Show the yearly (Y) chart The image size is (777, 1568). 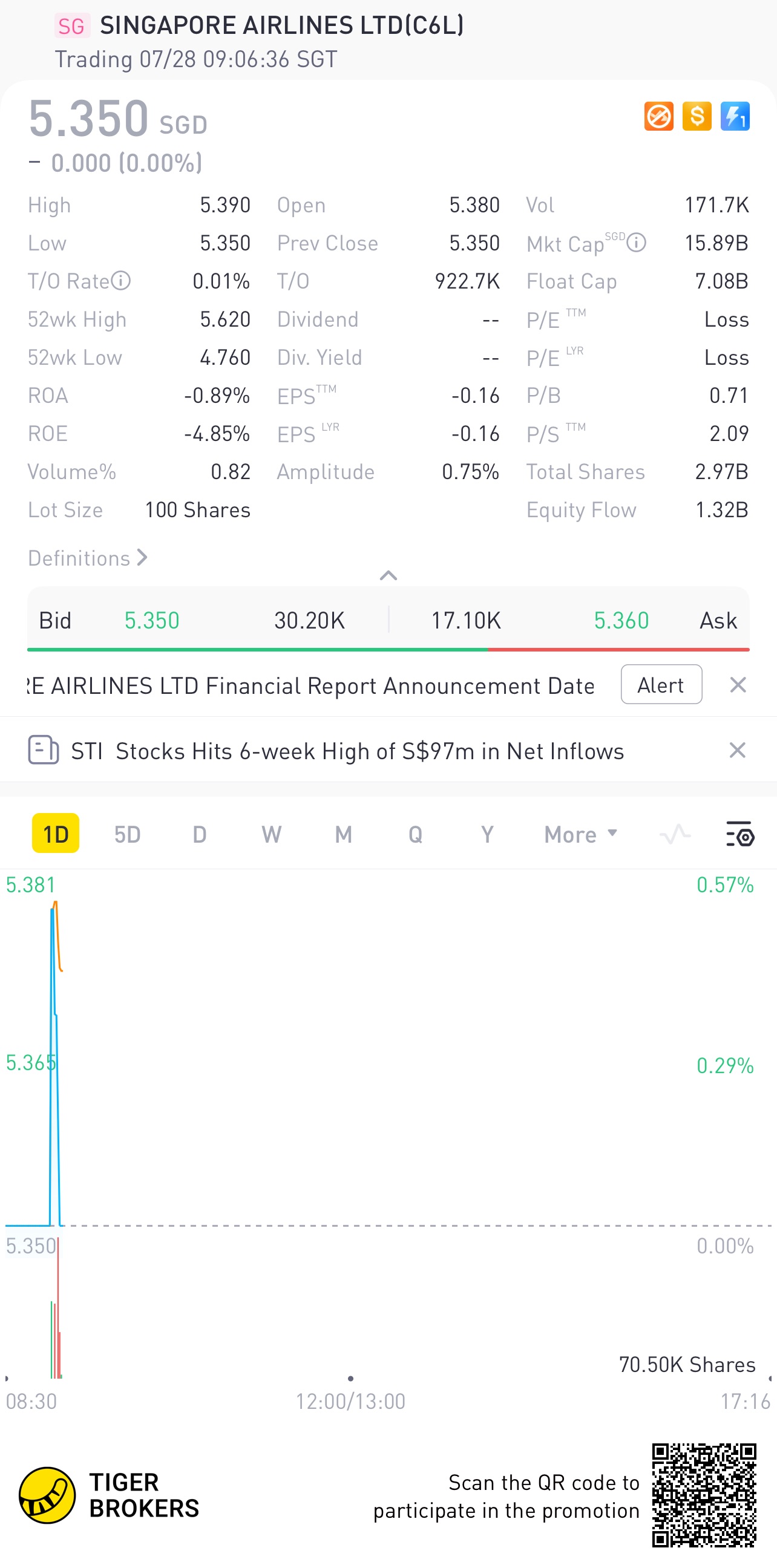coord(487,834)
